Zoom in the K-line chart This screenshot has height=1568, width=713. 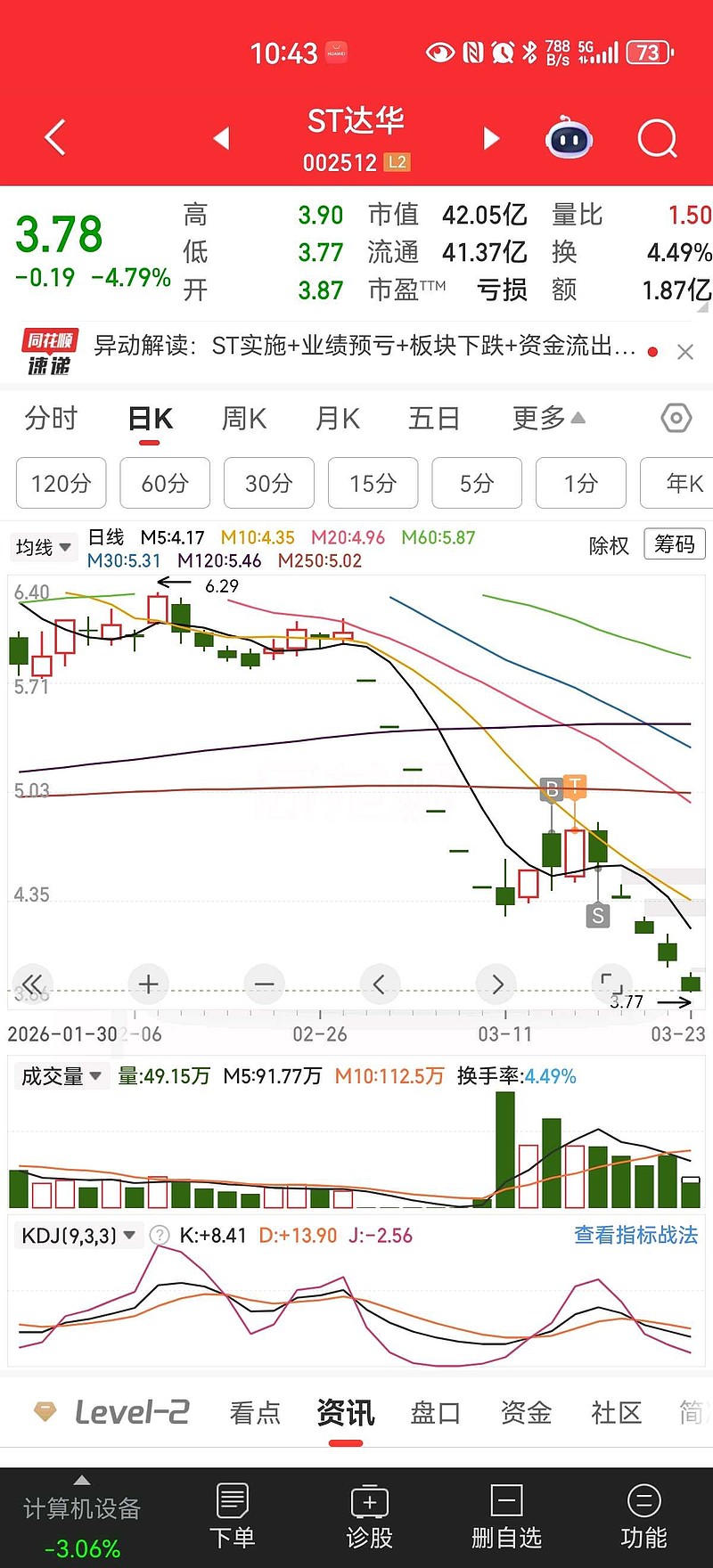(x=149, y=984)
